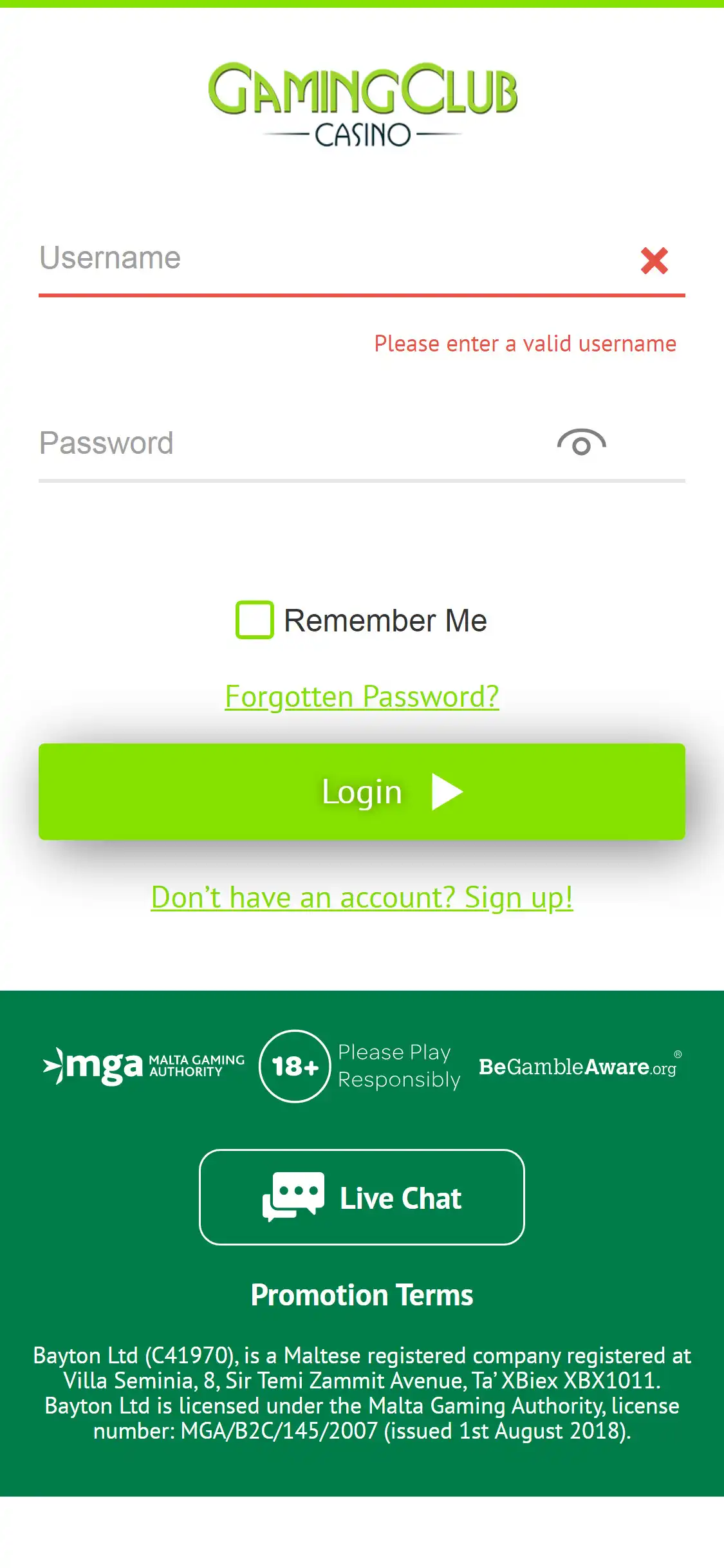
Task: Start a Live Chat session
Action: point(362,1197)
